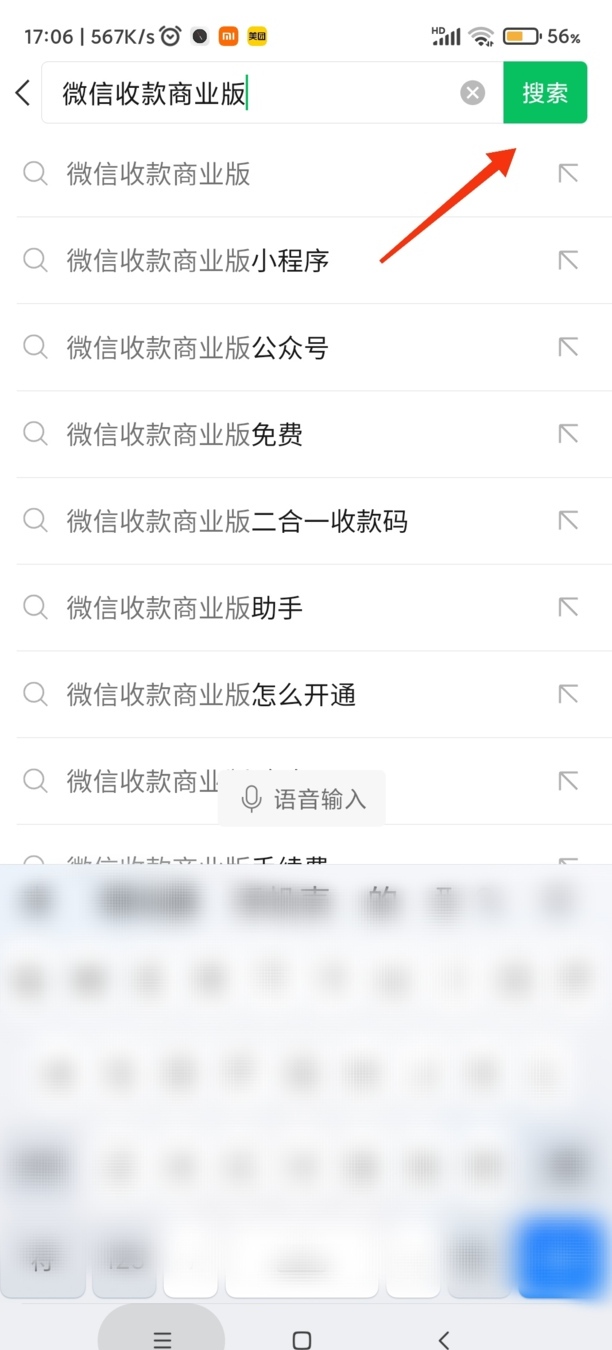Start 语音输入 voice input
This screenshot has width=612, height=1350.
302,799
